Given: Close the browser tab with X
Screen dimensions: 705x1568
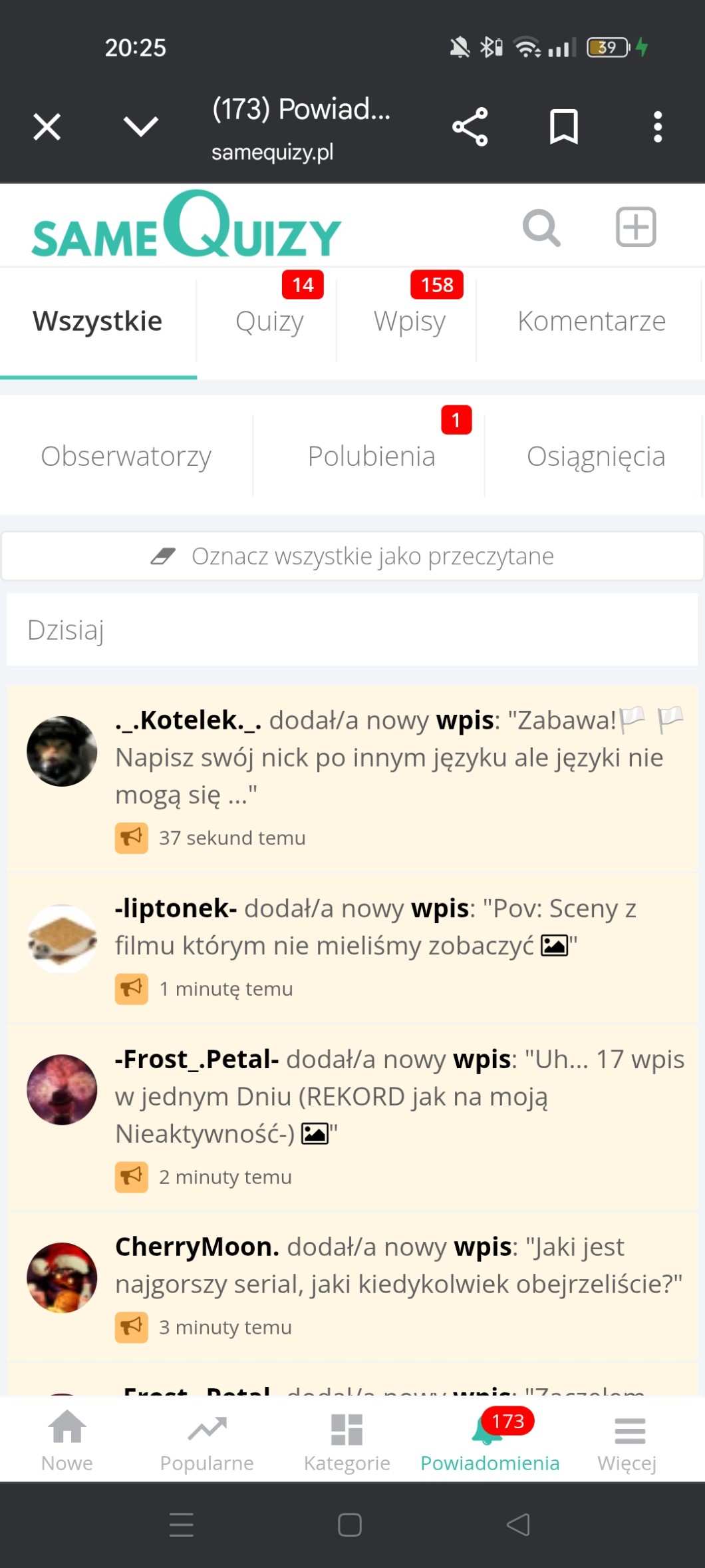Looking at the screenshot, I should pyautogui.click(x=47, y=126).
